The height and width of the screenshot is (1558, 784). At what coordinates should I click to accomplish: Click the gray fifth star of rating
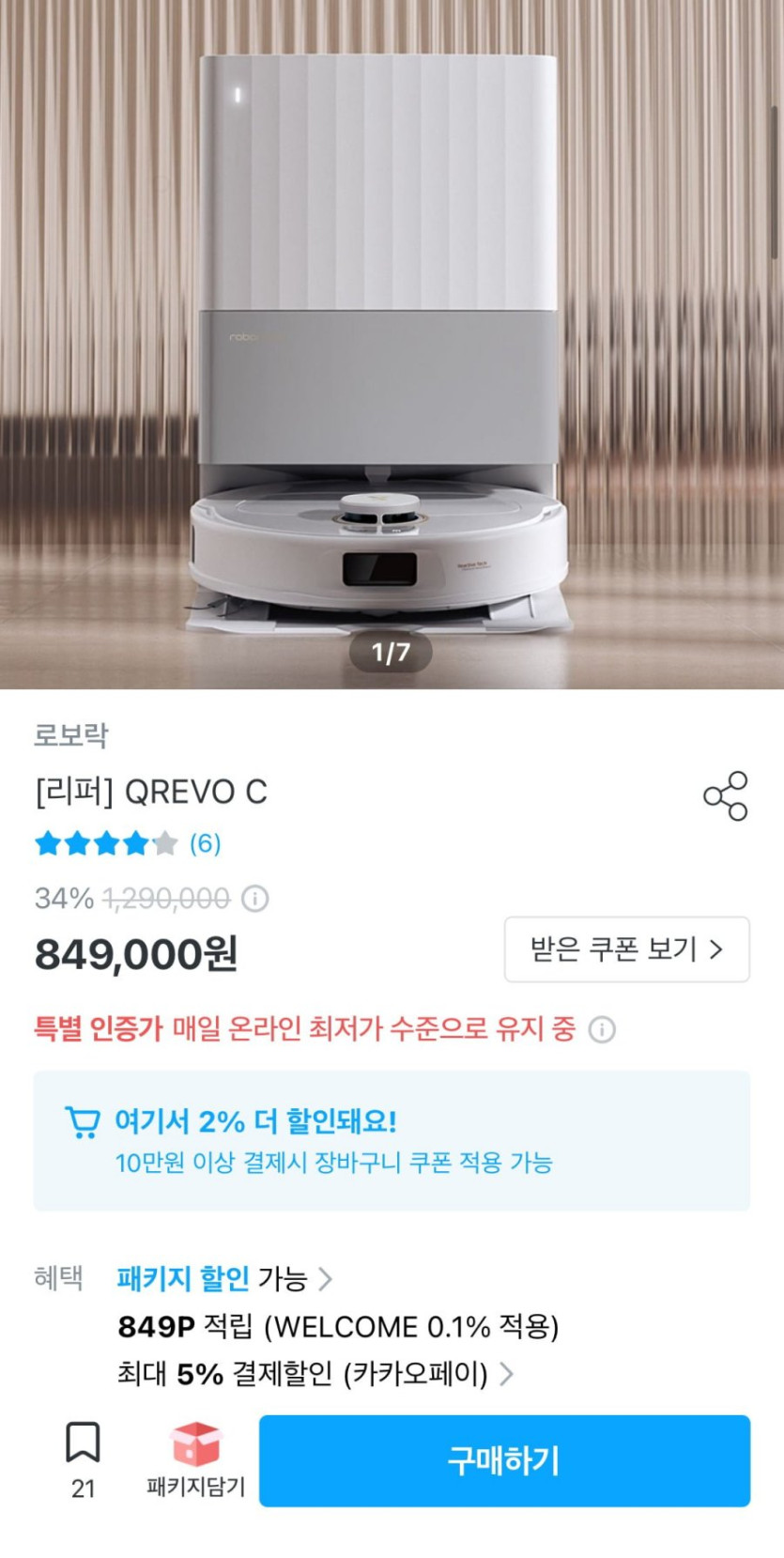point(164,843)
